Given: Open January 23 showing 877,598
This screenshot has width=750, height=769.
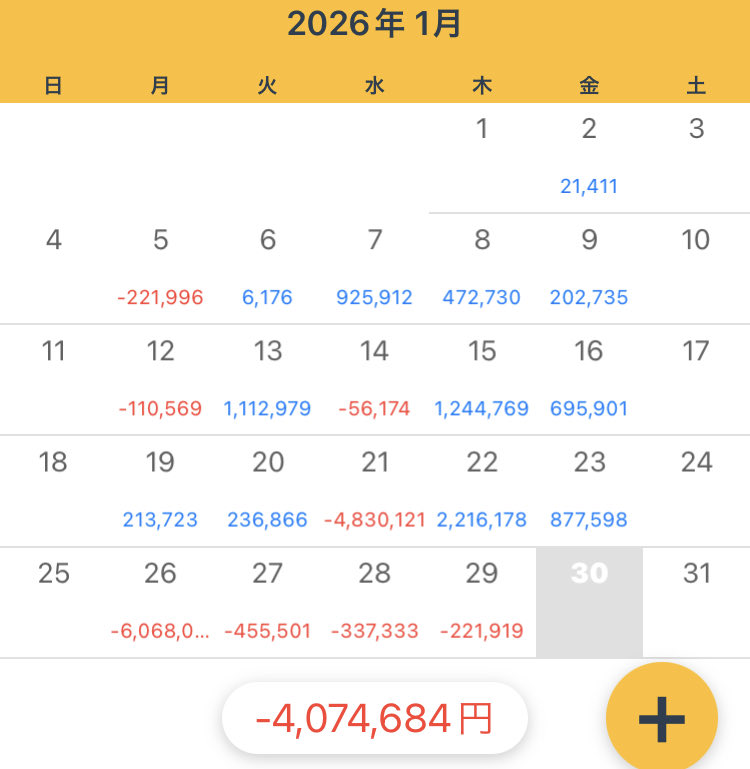Looking at the screenshot, I should (589, 490).
